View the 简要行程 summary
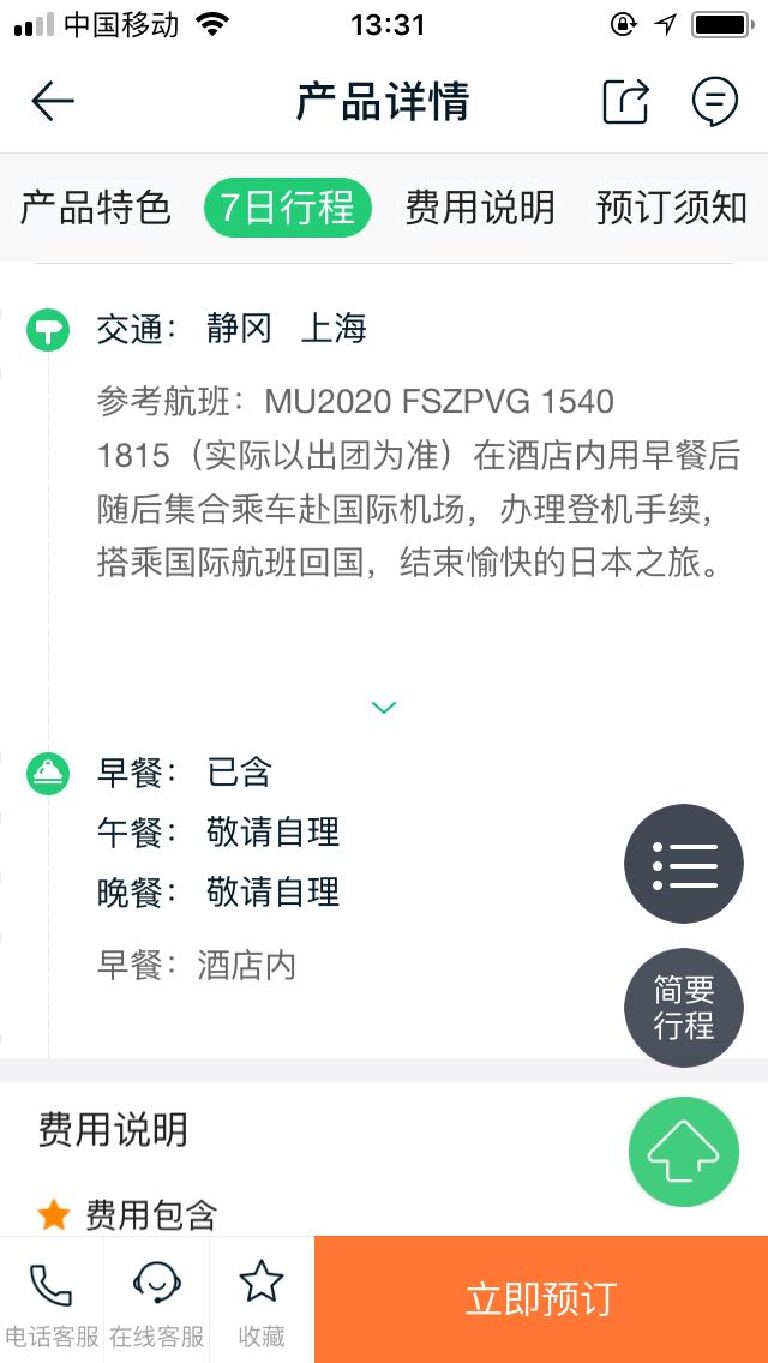Viewport: 768px width, 1363px height. pyautogui.click(x=684, y=1008)
